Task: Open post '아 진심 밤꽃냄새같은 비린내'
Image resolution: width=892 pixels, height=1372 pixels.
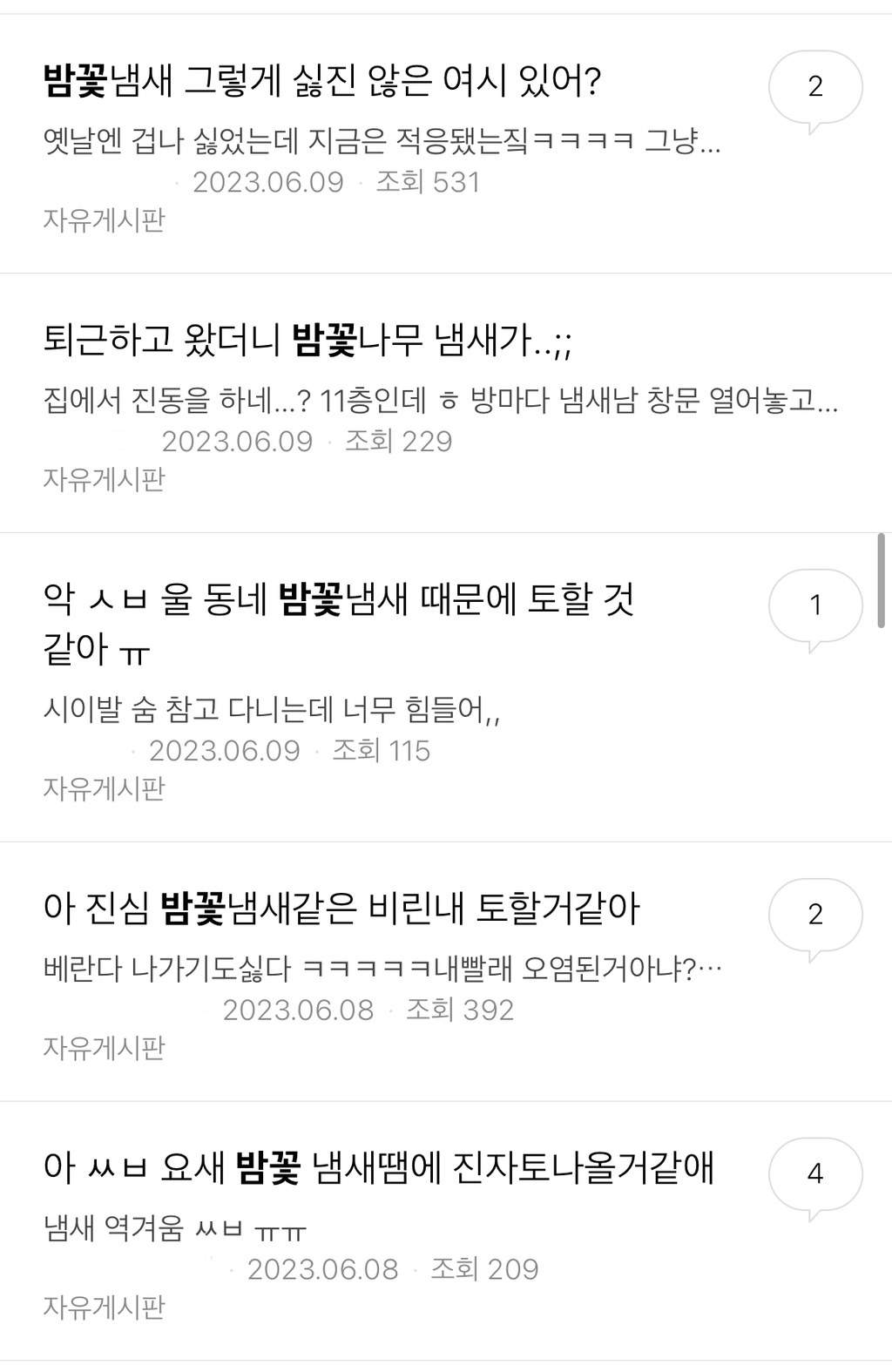Action: click(341, 909)
